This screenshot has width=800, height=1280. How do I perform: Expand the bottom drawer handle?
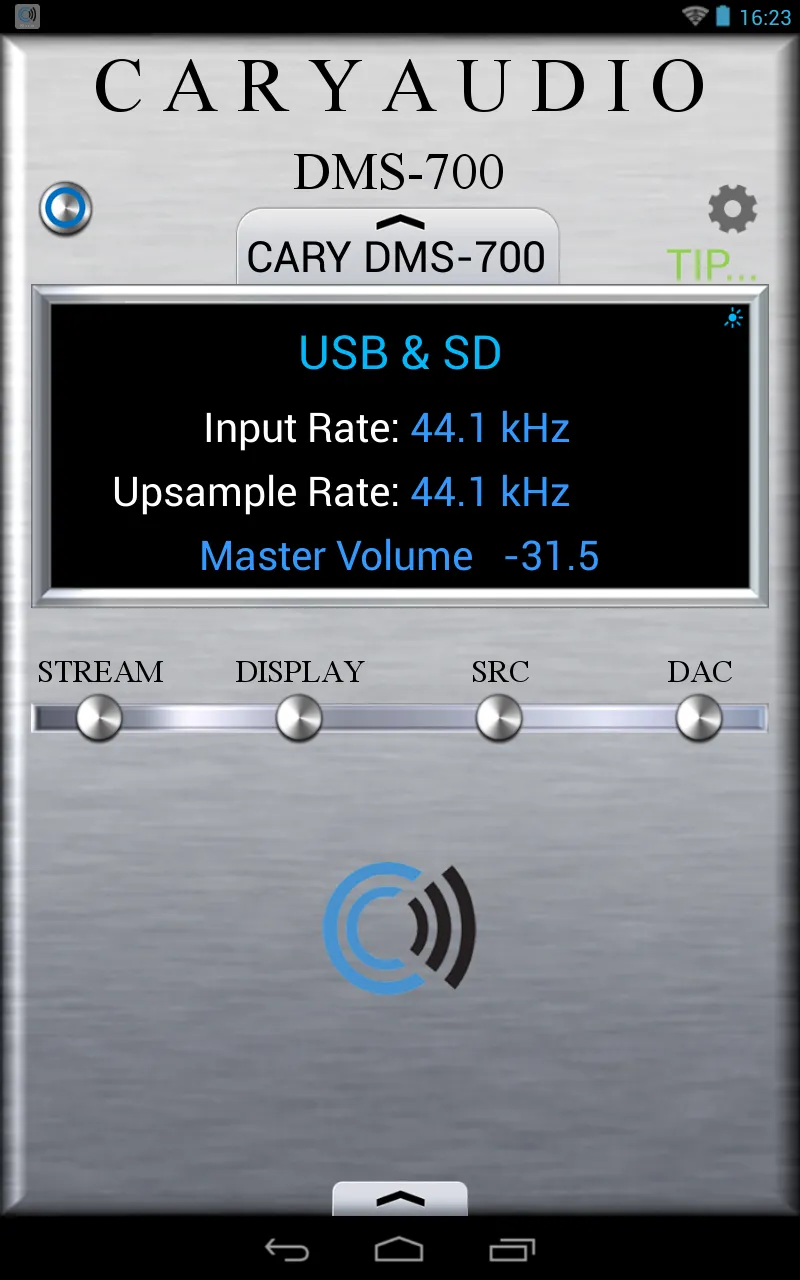pyautogui.click(x=400, y=1198)
